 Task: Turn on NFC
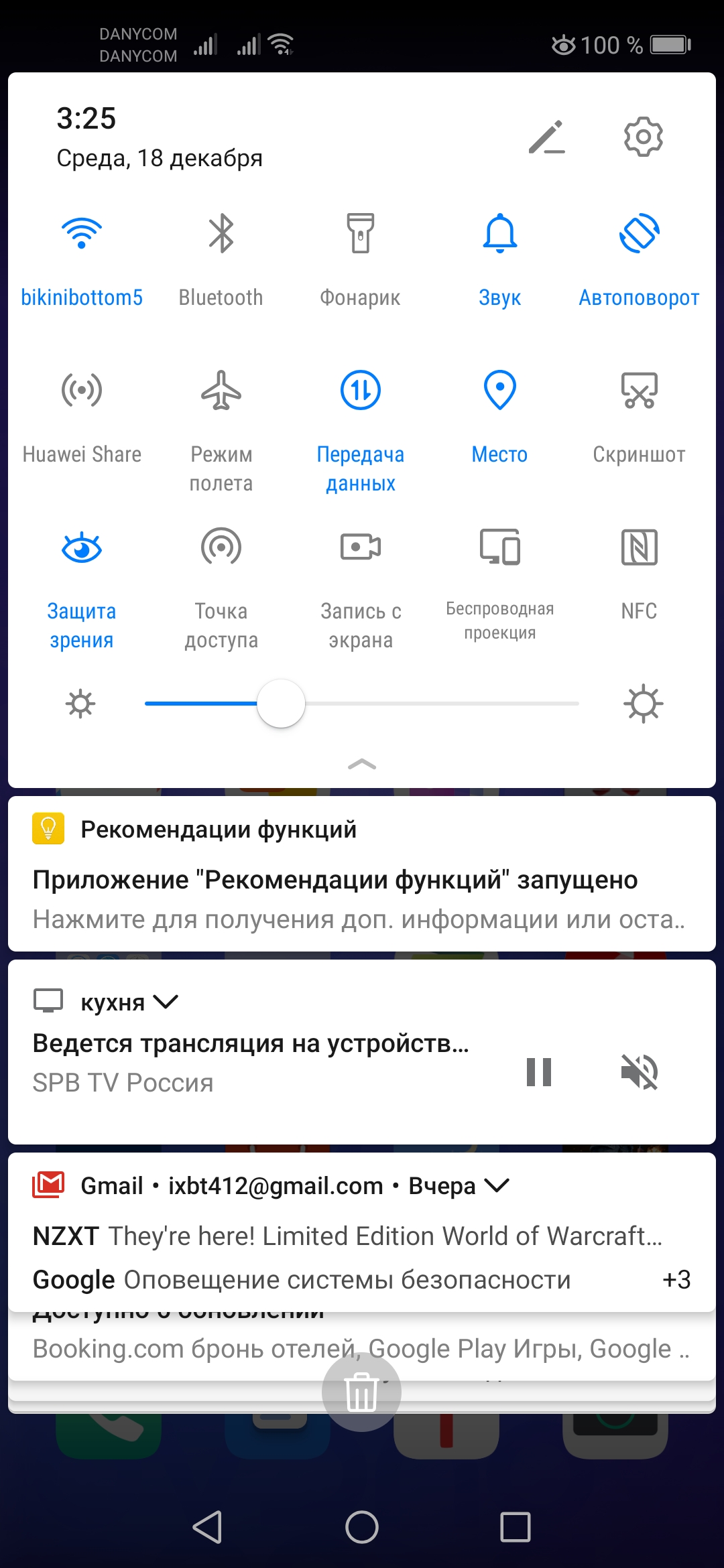(x=640, y=547)
